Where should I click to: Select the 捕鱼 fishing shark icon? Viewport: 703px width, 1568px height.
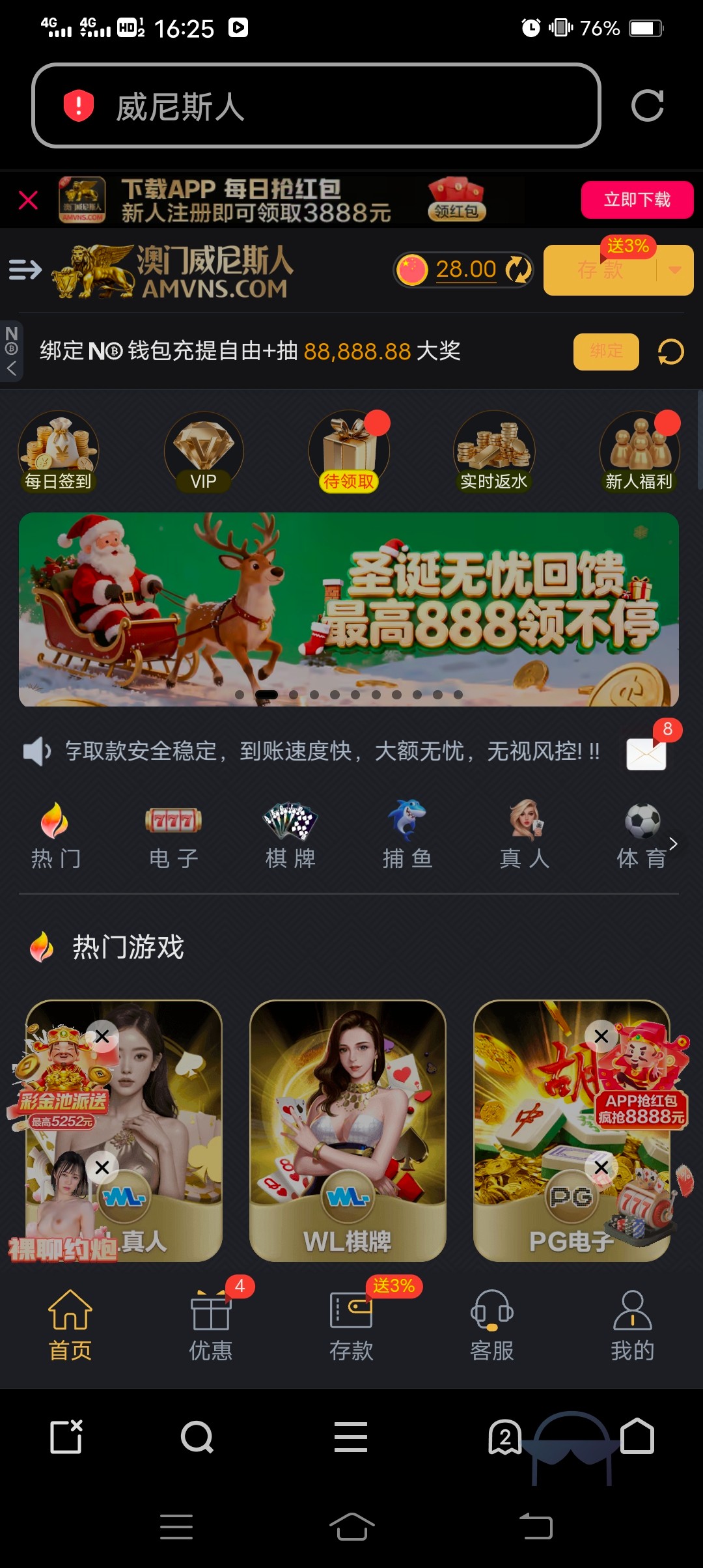click(407, 827)
